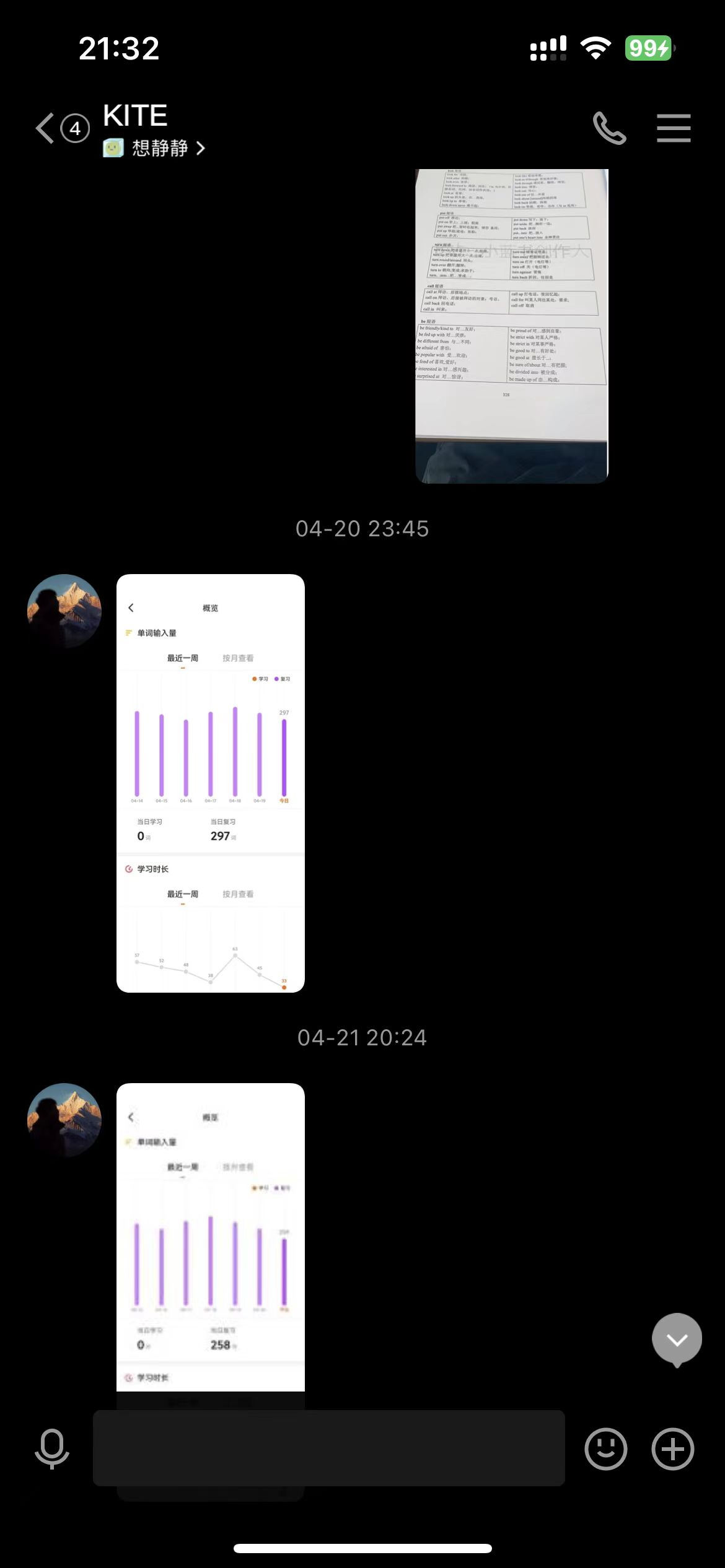Focus the message text field

[x=328, y=1448]
